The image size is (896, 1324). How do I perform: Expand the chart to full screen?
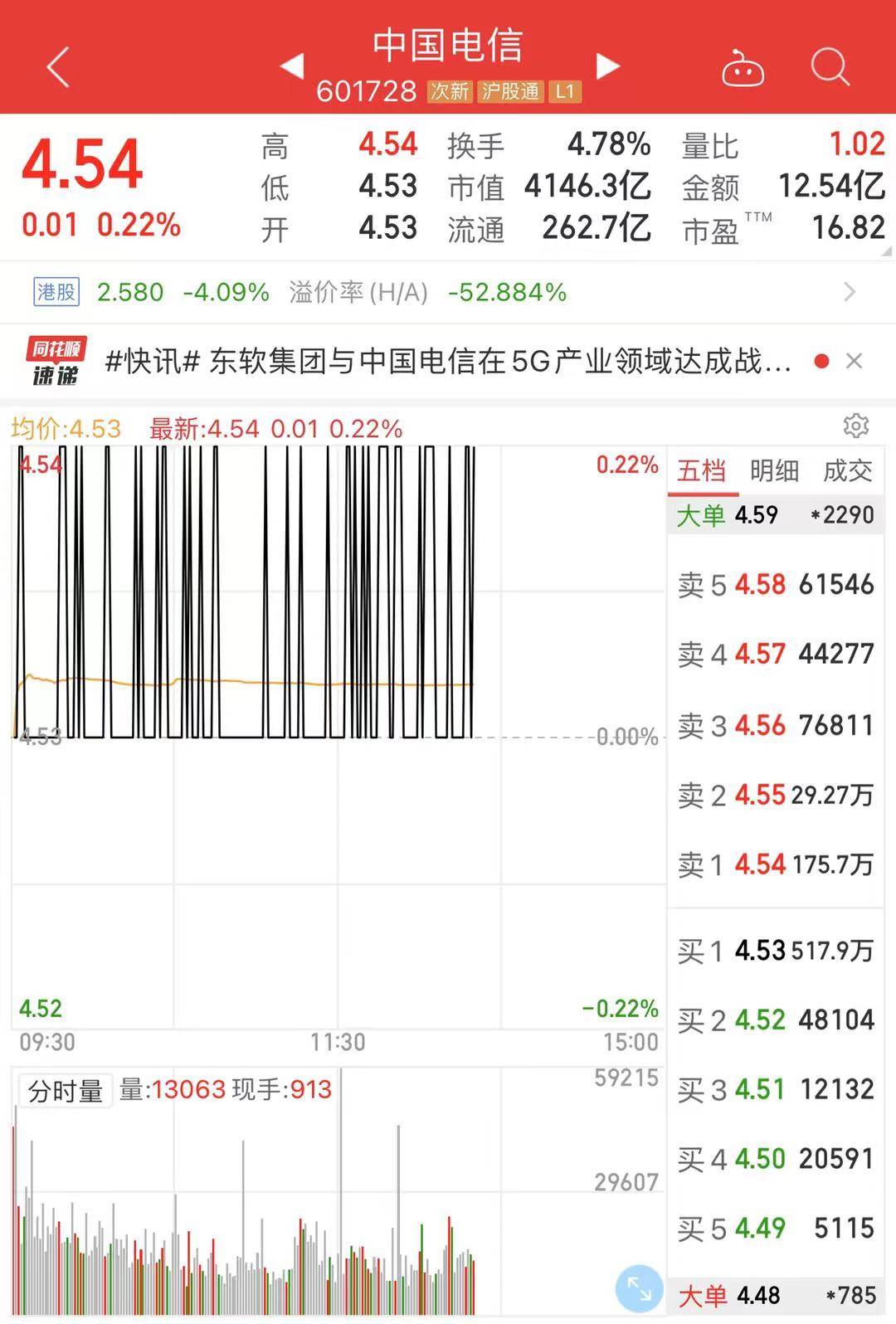click(x=639, y=1288)
